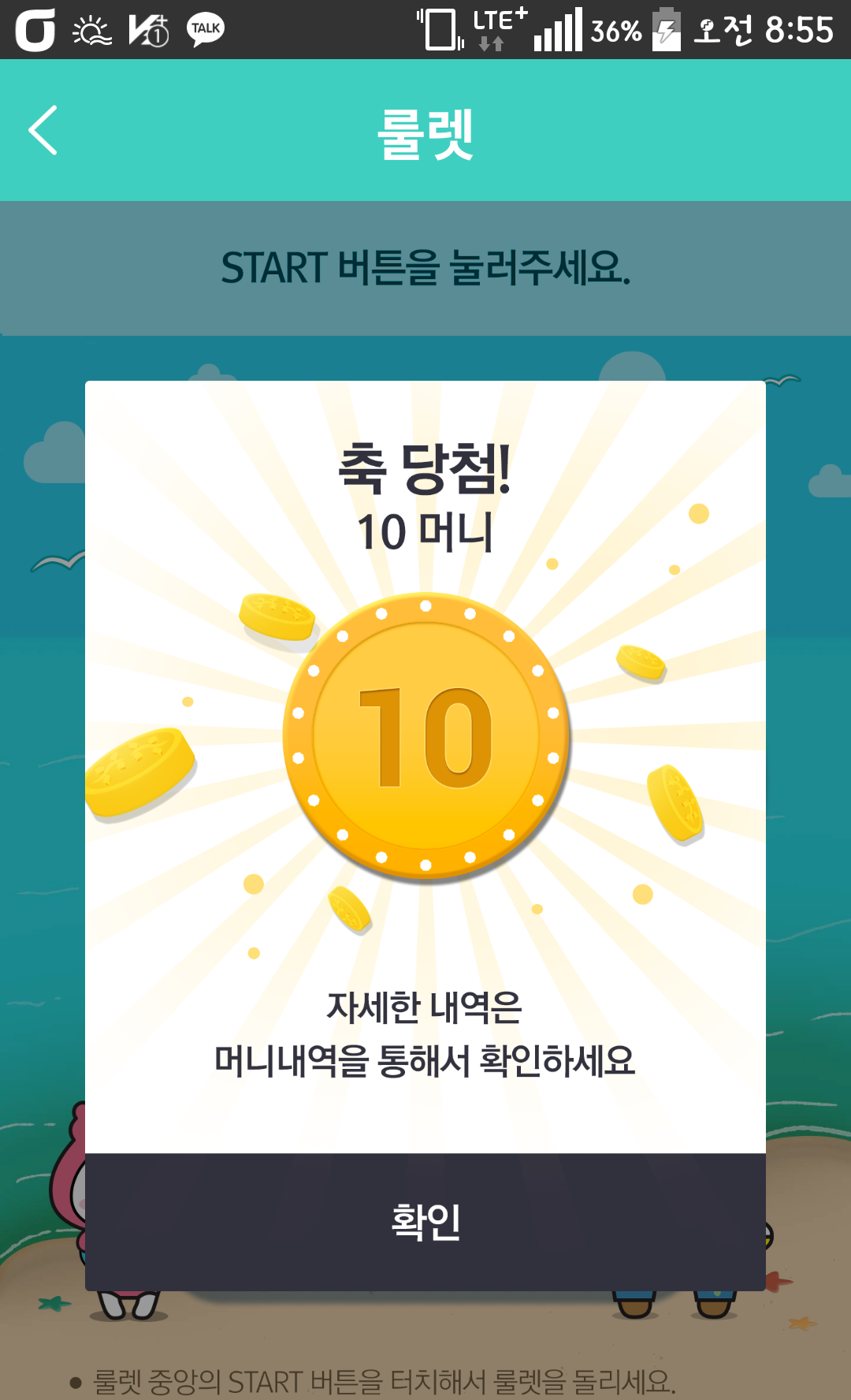Tap 확인 to confirm the prize
Screen dimensions: 851x1400
[425, 1222]
